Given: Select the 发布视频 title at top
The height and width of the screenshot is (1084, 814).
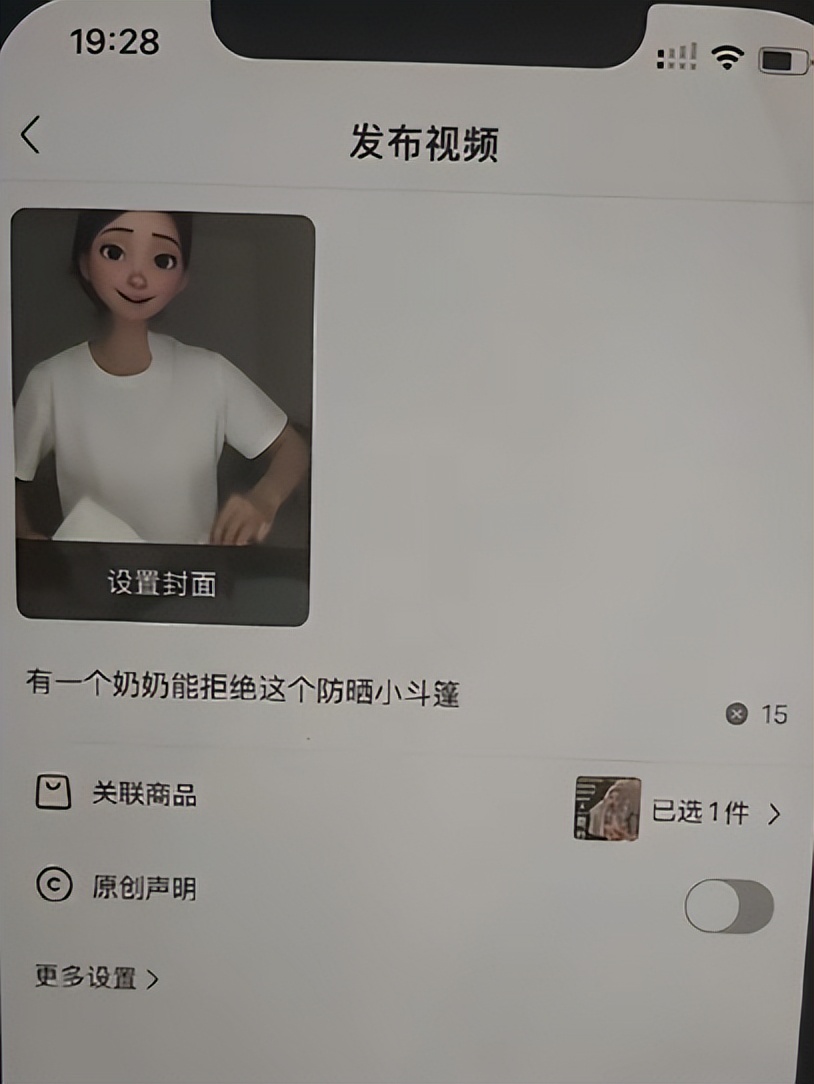Looking at the screenshot, I should (x=426, y=140).
